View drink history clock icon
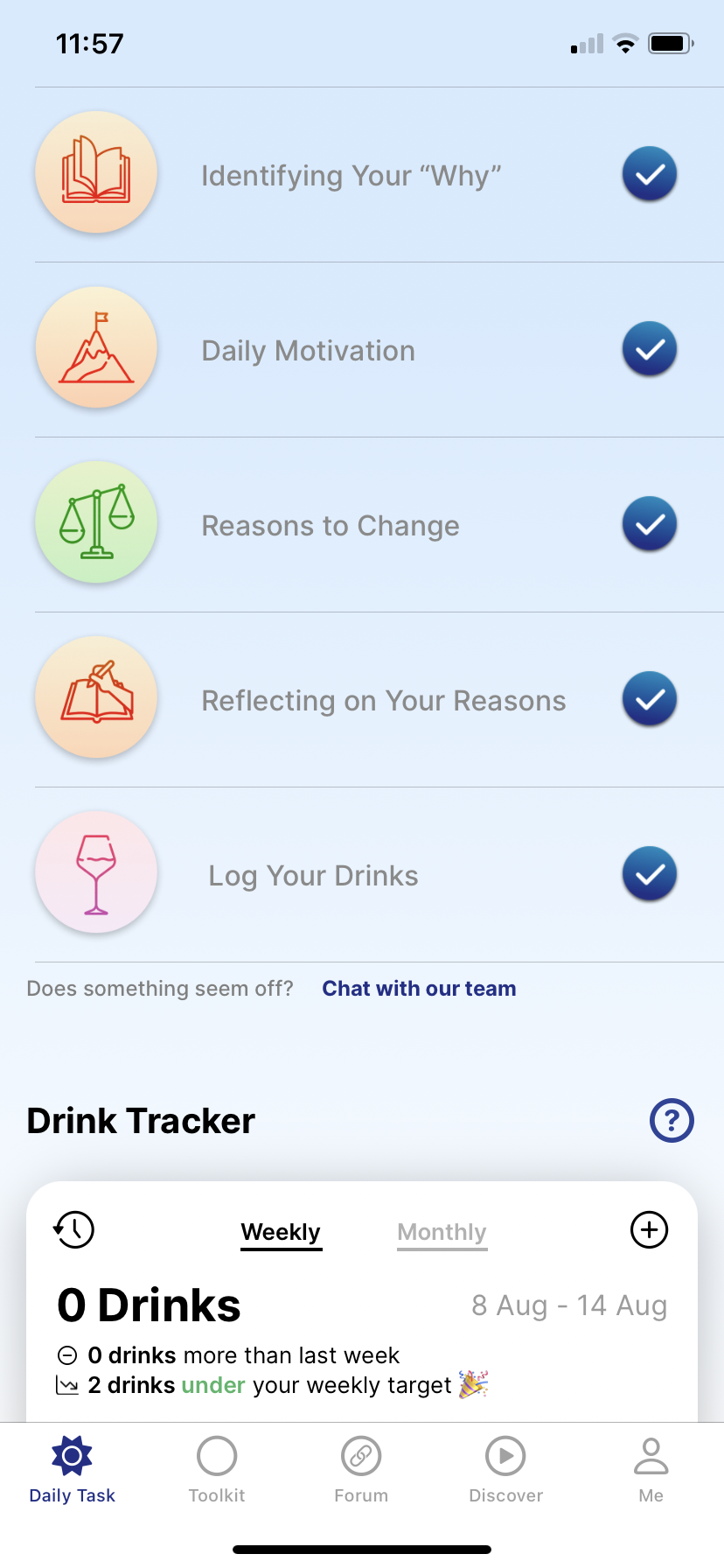The image size is (724, 1568). click(74, 1229)
